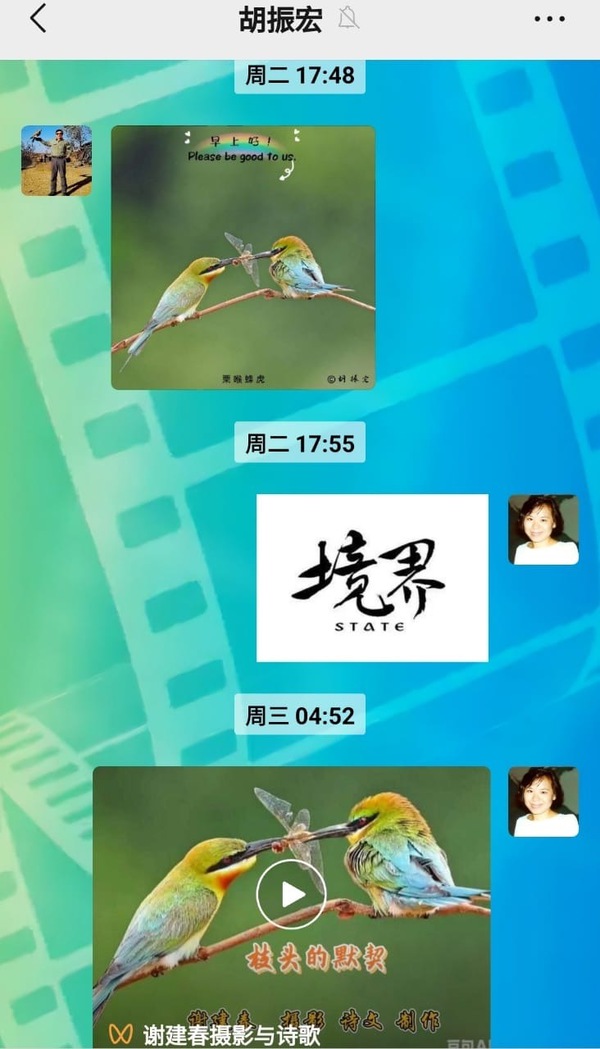This screenshot has height=1049, width=600.
Task: Open 胡振宏's profile avatar
Action: [x=56, y=160]
